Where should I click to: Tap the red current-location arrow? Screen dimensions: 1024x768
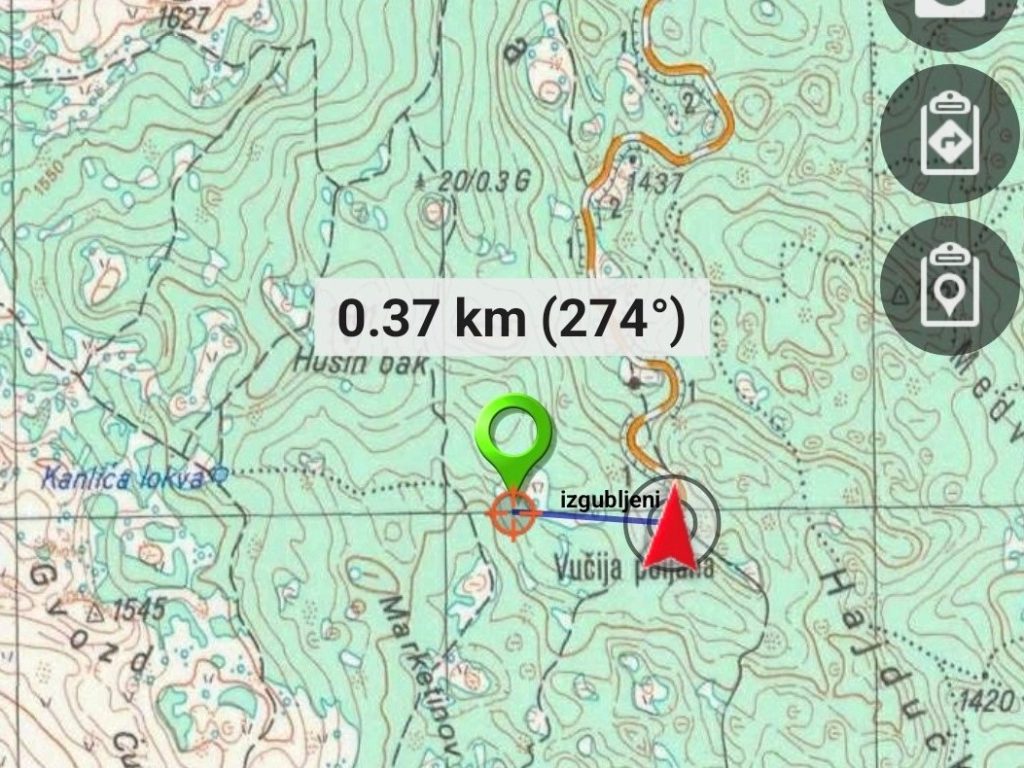click(674, 528)
